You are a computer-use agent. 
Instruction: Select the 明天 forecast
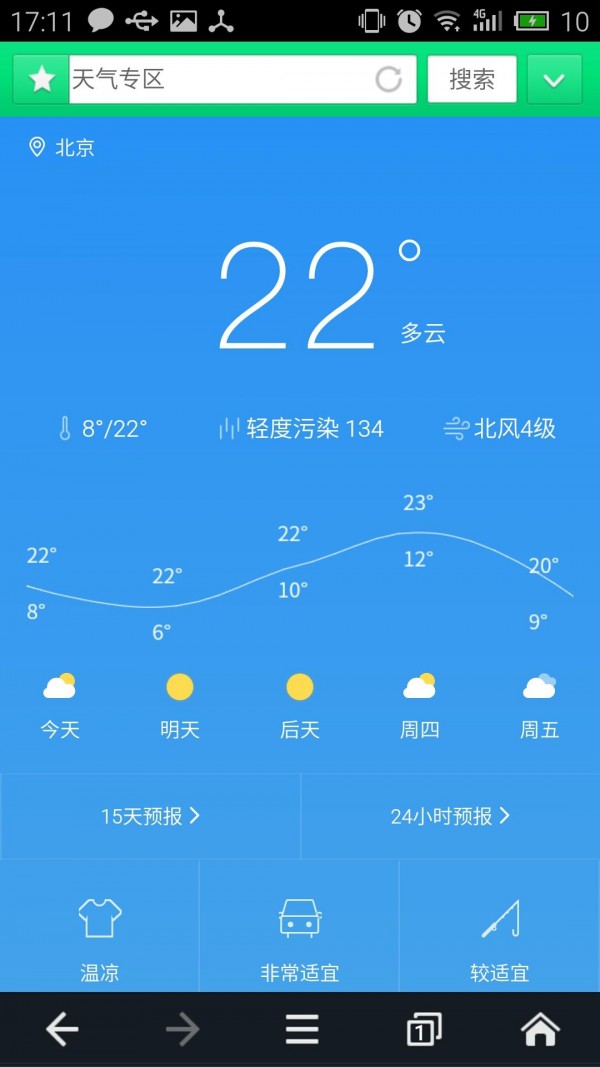click(180, 706)
